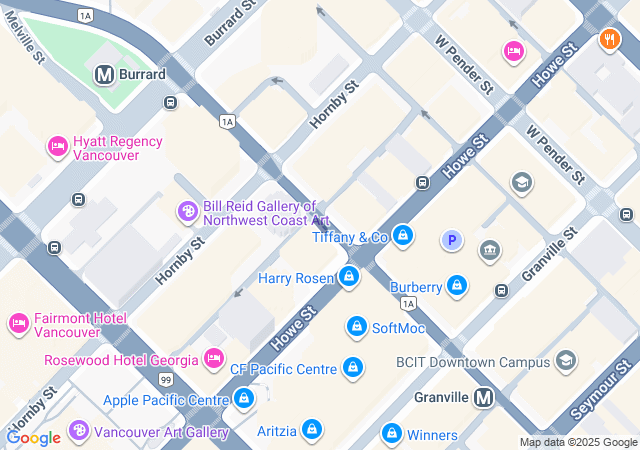Select the Aritzia store marker
The image size is (640, 450).
click(312, 430)
